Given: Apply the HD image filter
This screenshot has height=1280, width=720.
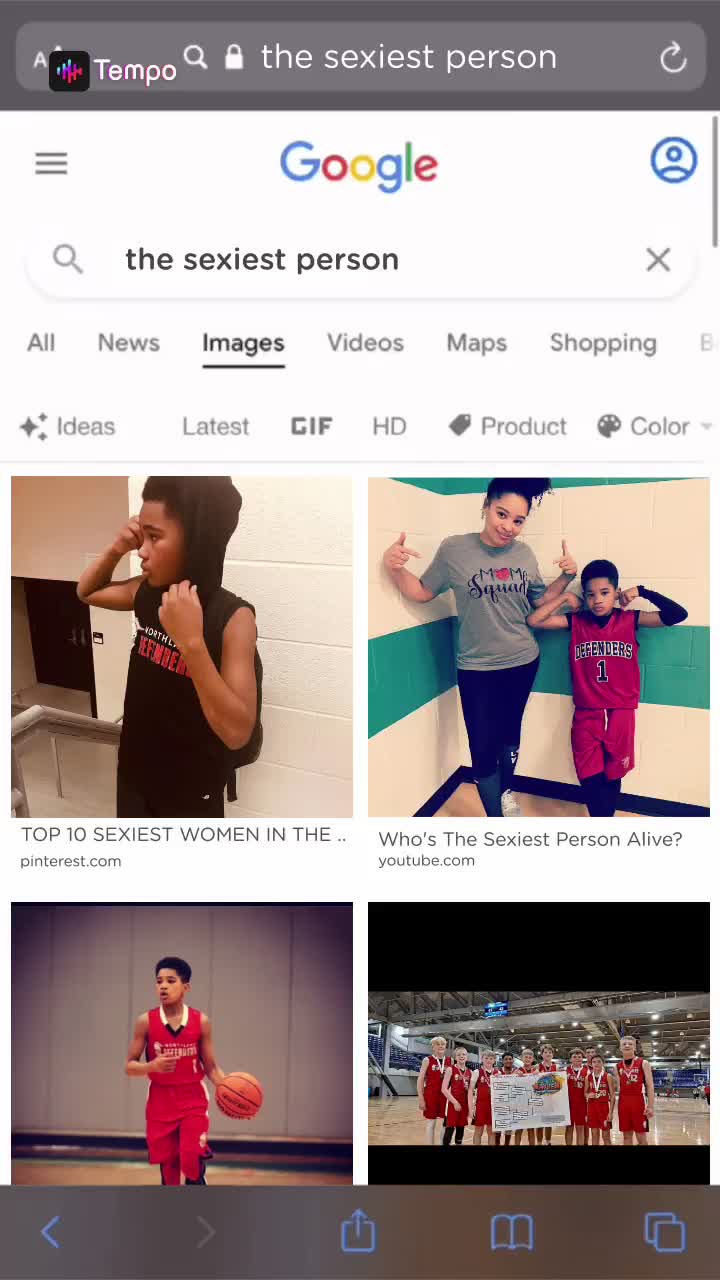Looking at the screenshot, I should [x=389, y=427].
